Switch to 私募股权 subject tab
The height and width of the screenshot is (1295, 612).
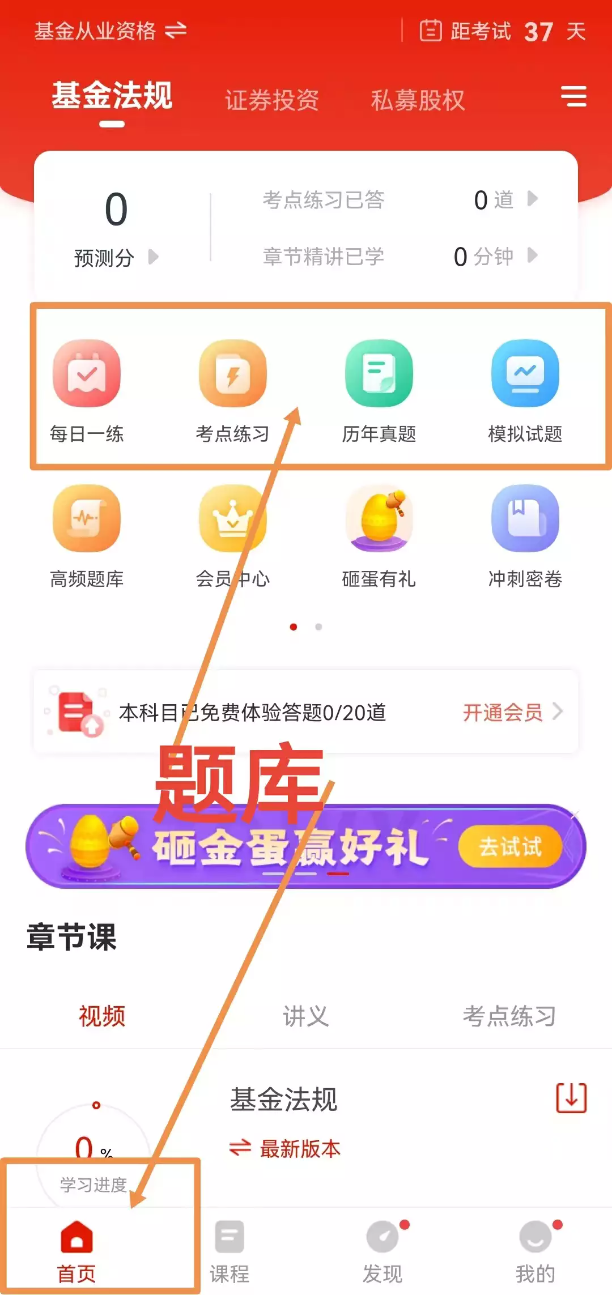click(x=418, y=100)
